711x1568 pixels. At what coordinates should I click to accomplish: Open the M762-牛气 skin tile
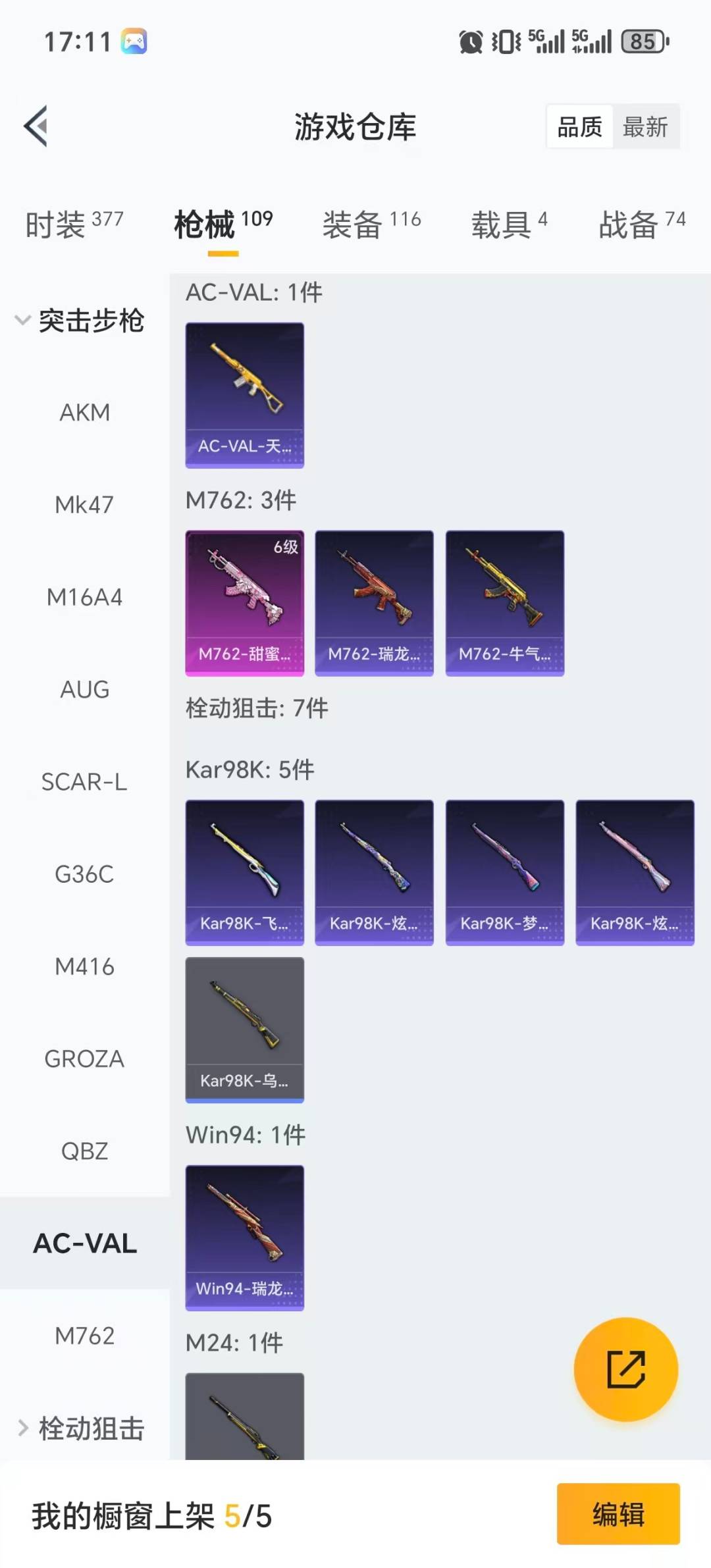coord(504,603)
